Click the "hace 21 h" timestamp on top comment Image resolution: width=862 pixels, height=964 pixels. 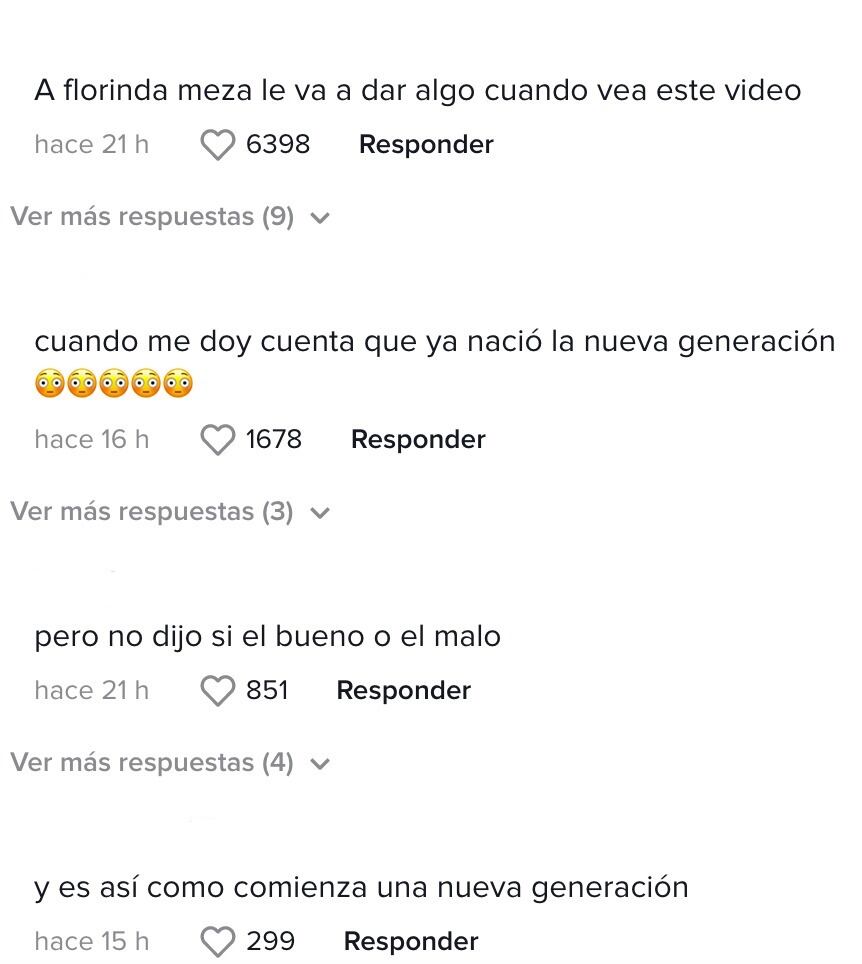tap(91, 143)
